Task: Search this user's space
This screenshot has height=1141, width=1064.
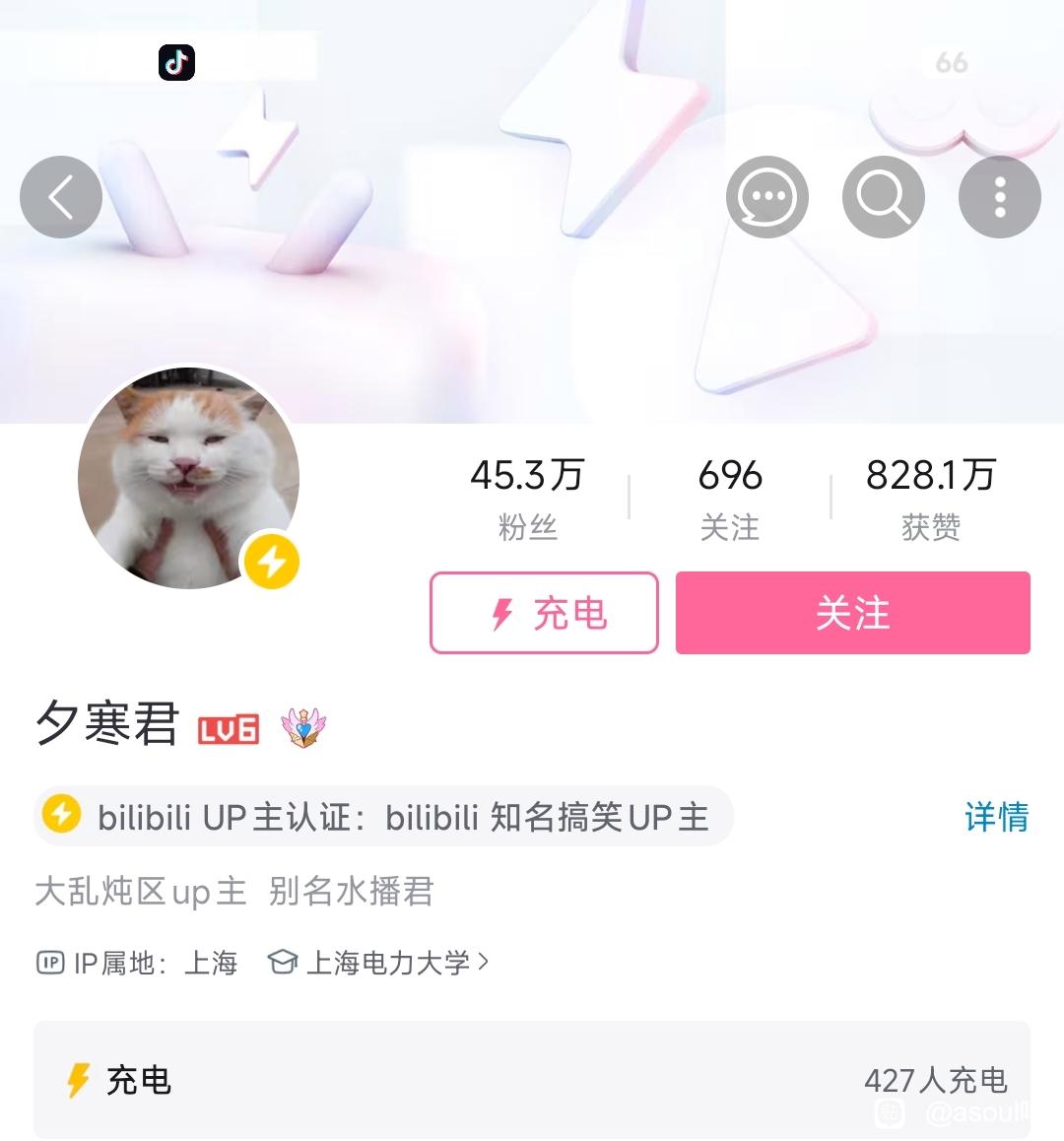Action: tap(884, 197)
